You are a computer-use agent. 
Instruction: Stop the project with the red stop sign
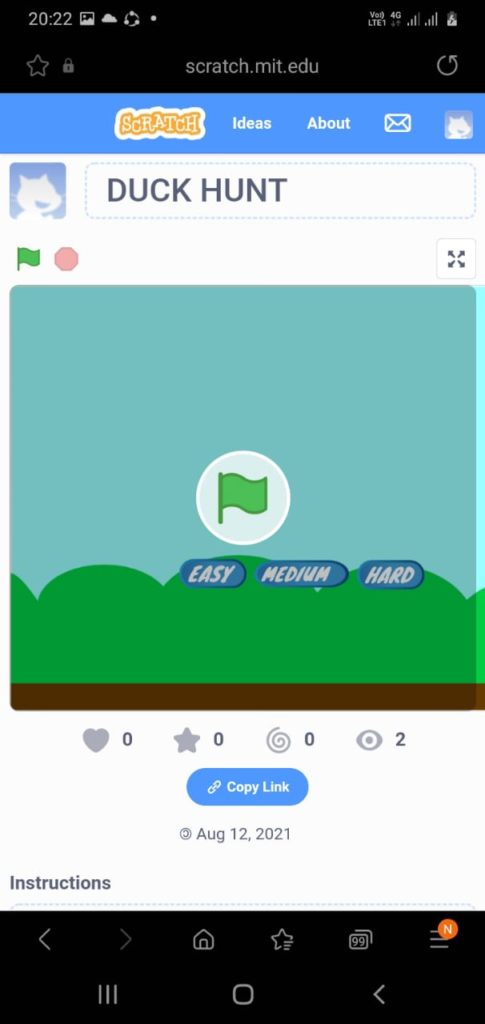click(x=66, y=259)
